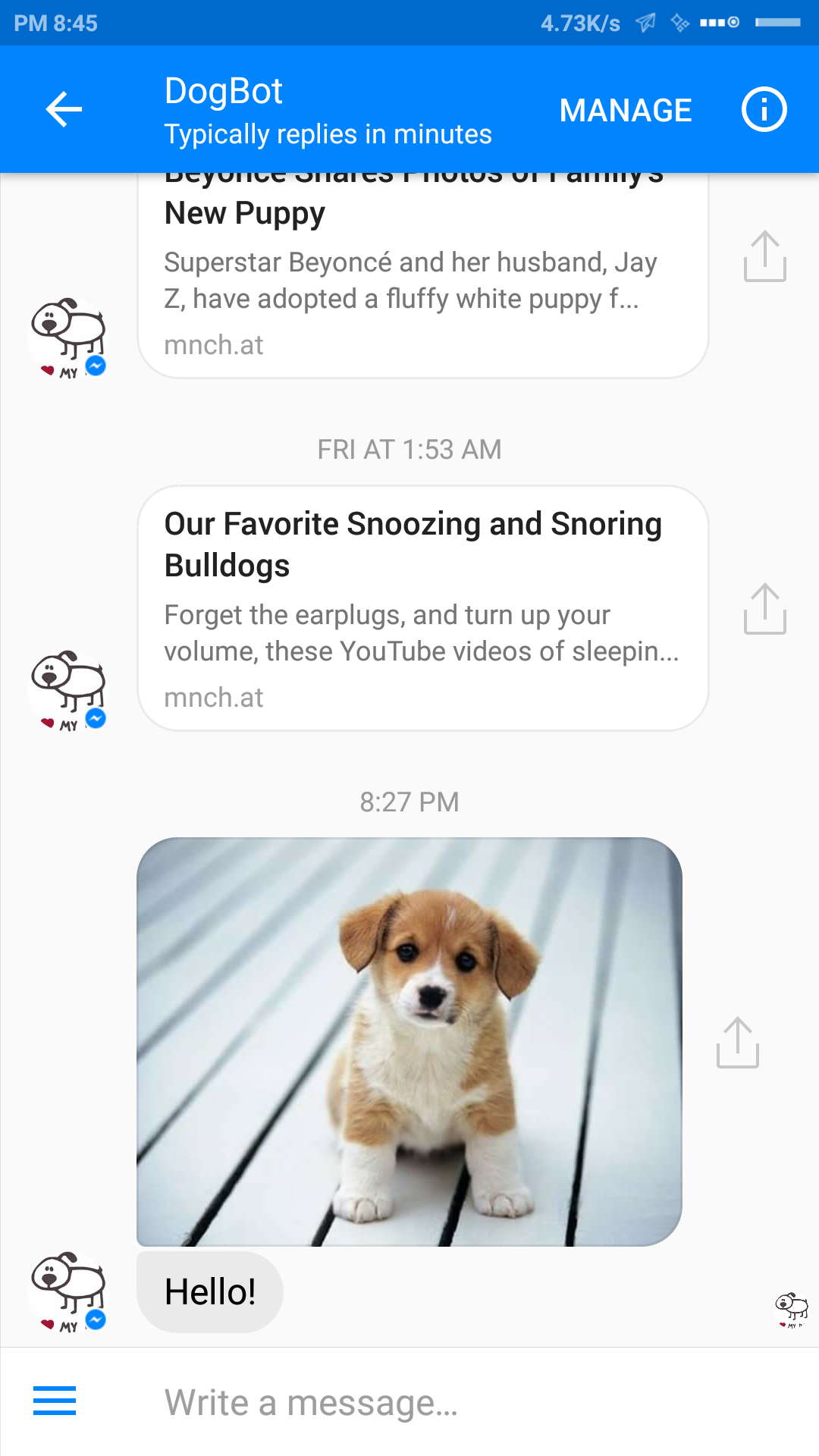Focus the Write a message field

pos(455,1402)
